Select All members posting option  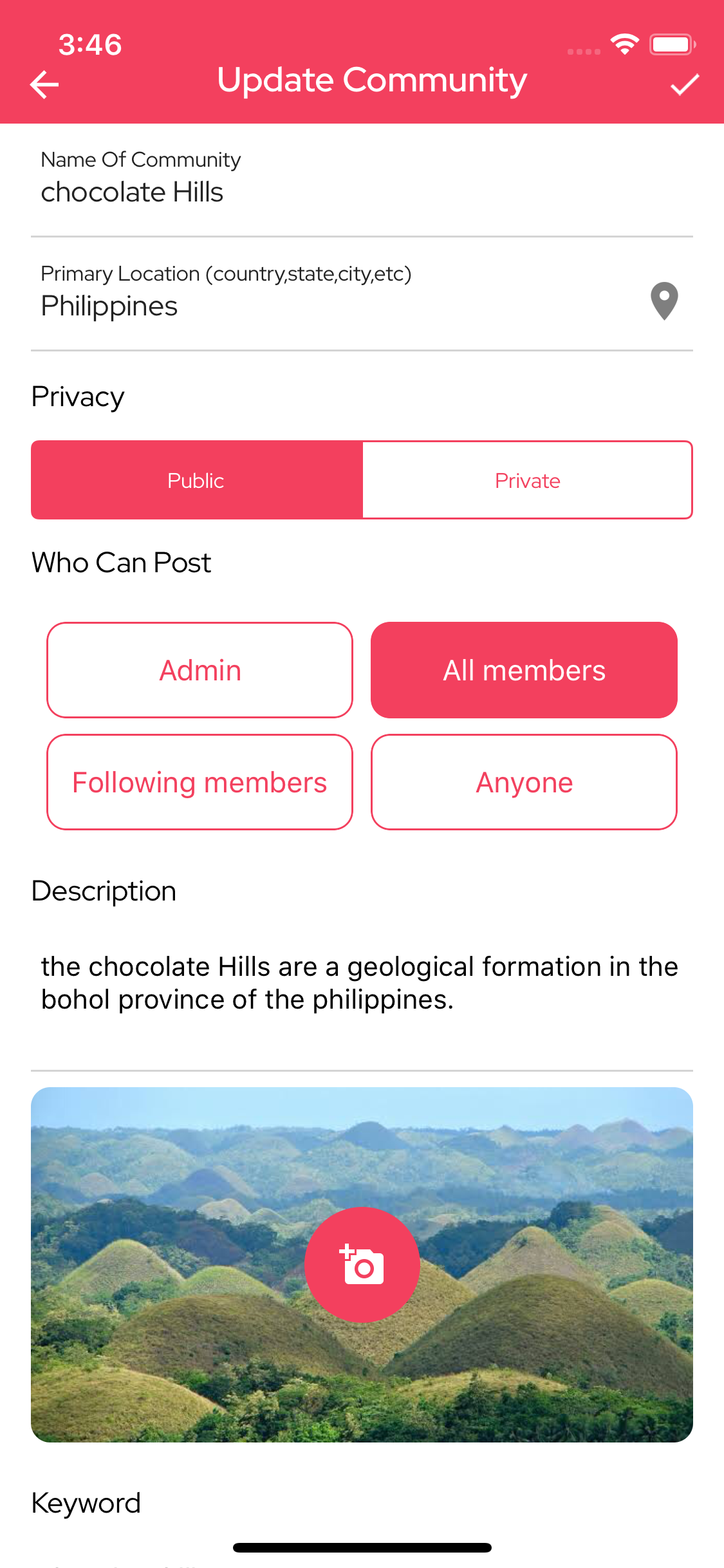coord(523,669)
